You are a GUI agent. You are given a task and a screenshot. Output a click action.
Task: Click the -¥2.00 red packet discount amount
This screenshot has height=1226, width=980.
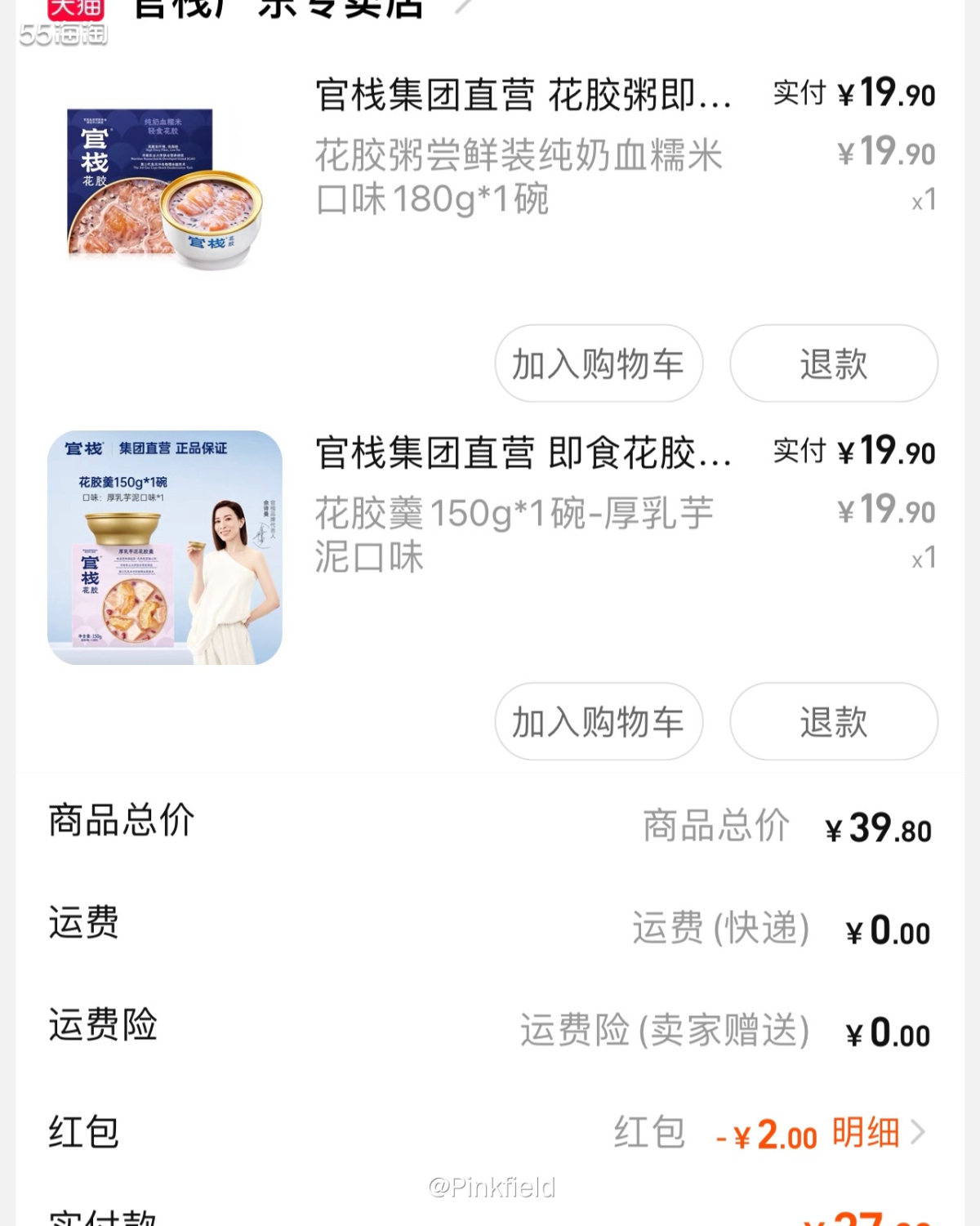pos(766,1134)
